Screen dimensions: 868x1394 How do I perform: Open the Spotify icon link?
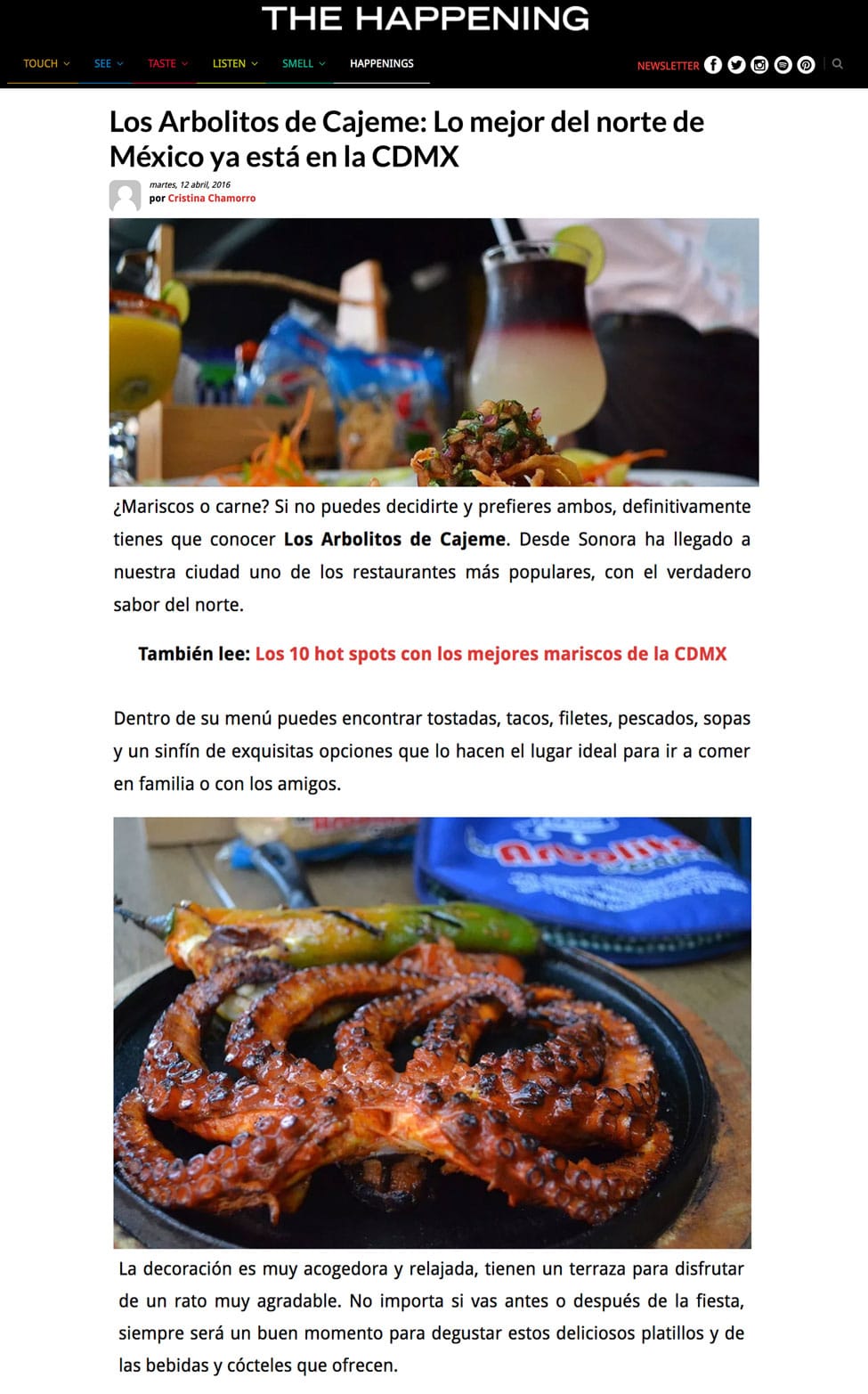(783, 65)
